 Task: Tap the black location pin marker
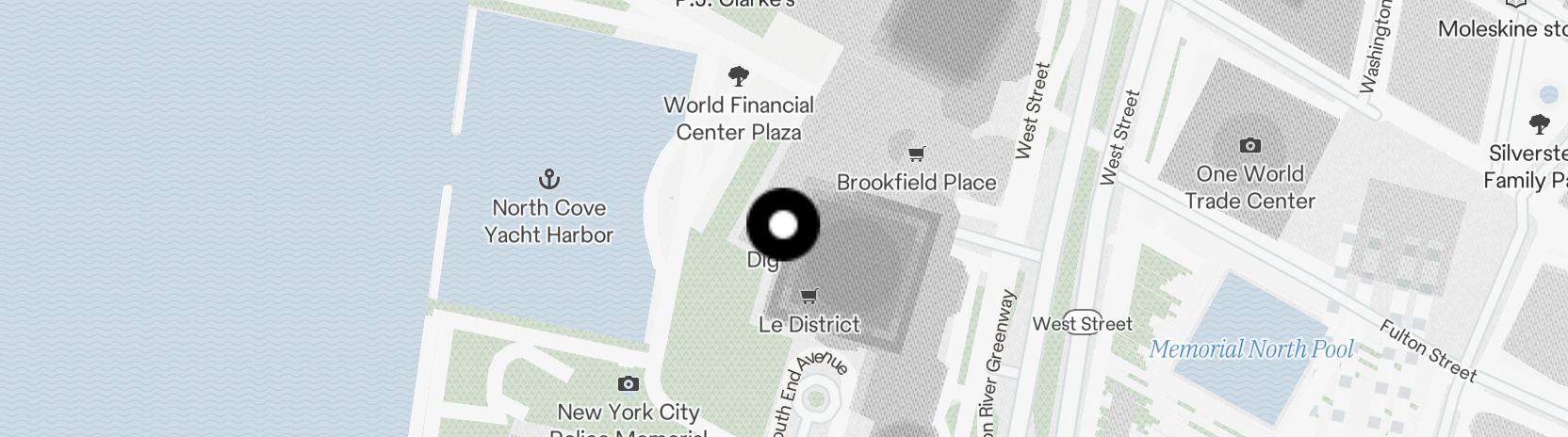[x=783, y=225]
